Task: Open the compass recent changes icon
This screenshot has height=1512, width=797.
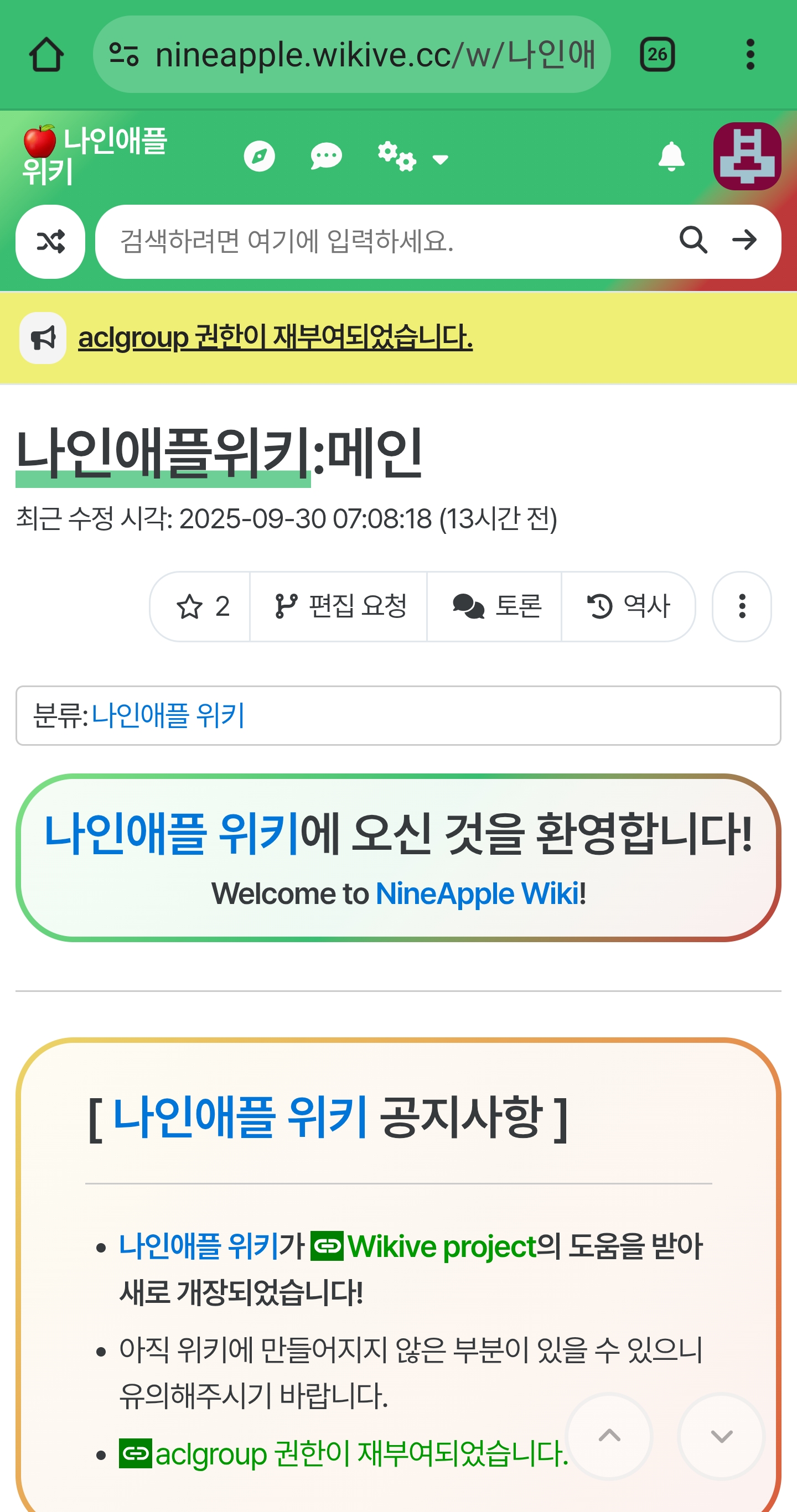Action: click(x=259, y=156)
